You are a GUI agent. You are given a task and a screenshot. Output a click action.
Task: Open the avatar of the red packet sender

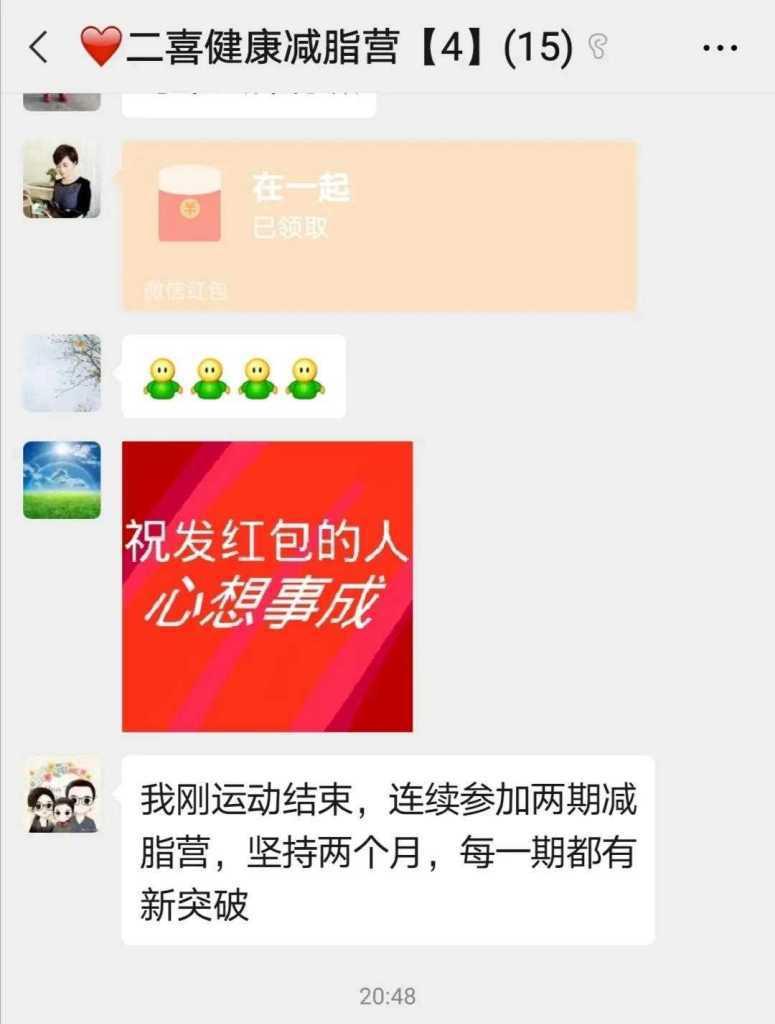click(x=62, y=178)
